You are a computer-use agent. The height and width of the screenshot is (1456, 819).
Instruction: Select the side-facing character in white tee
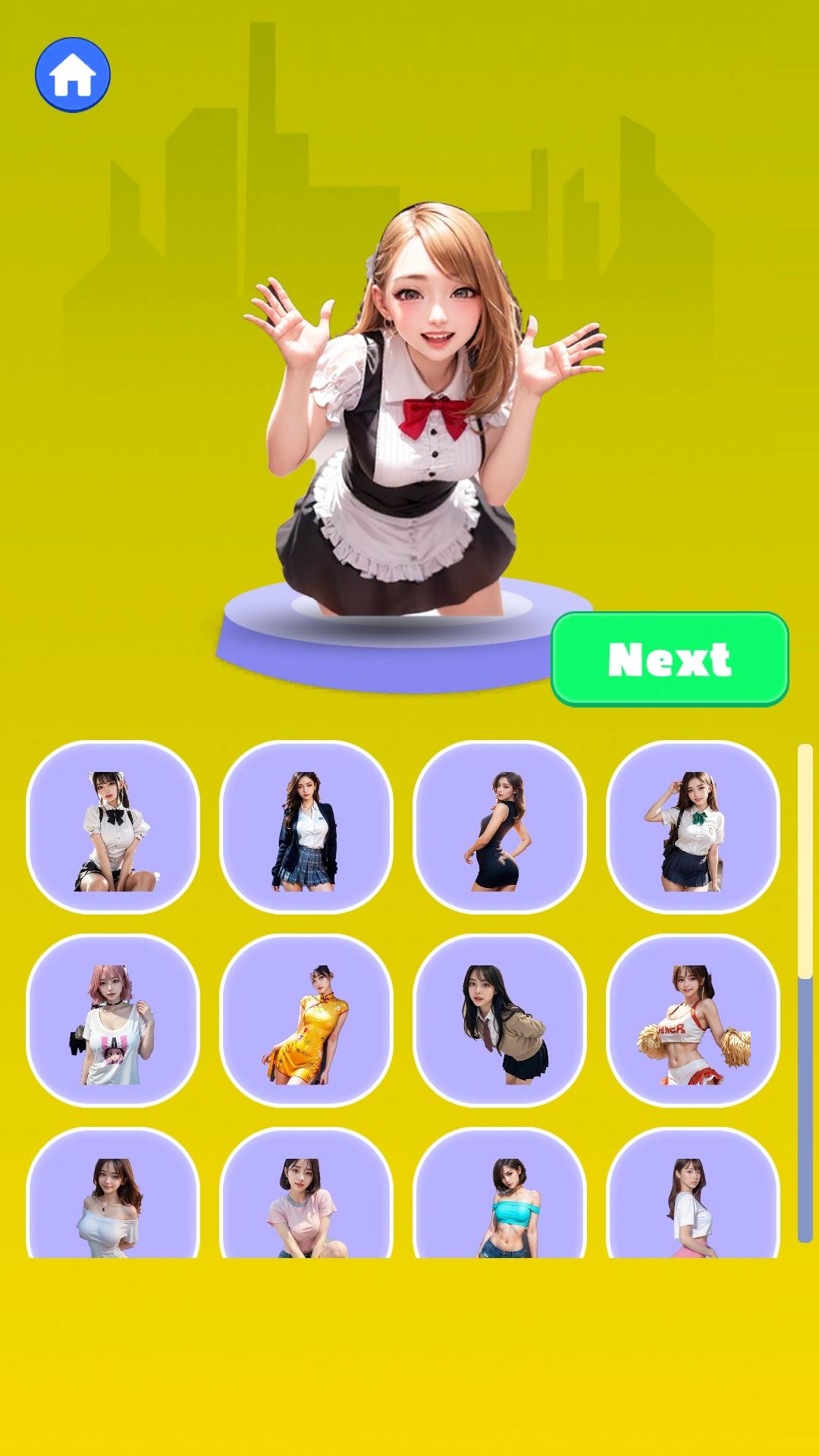coord(693,1193)
